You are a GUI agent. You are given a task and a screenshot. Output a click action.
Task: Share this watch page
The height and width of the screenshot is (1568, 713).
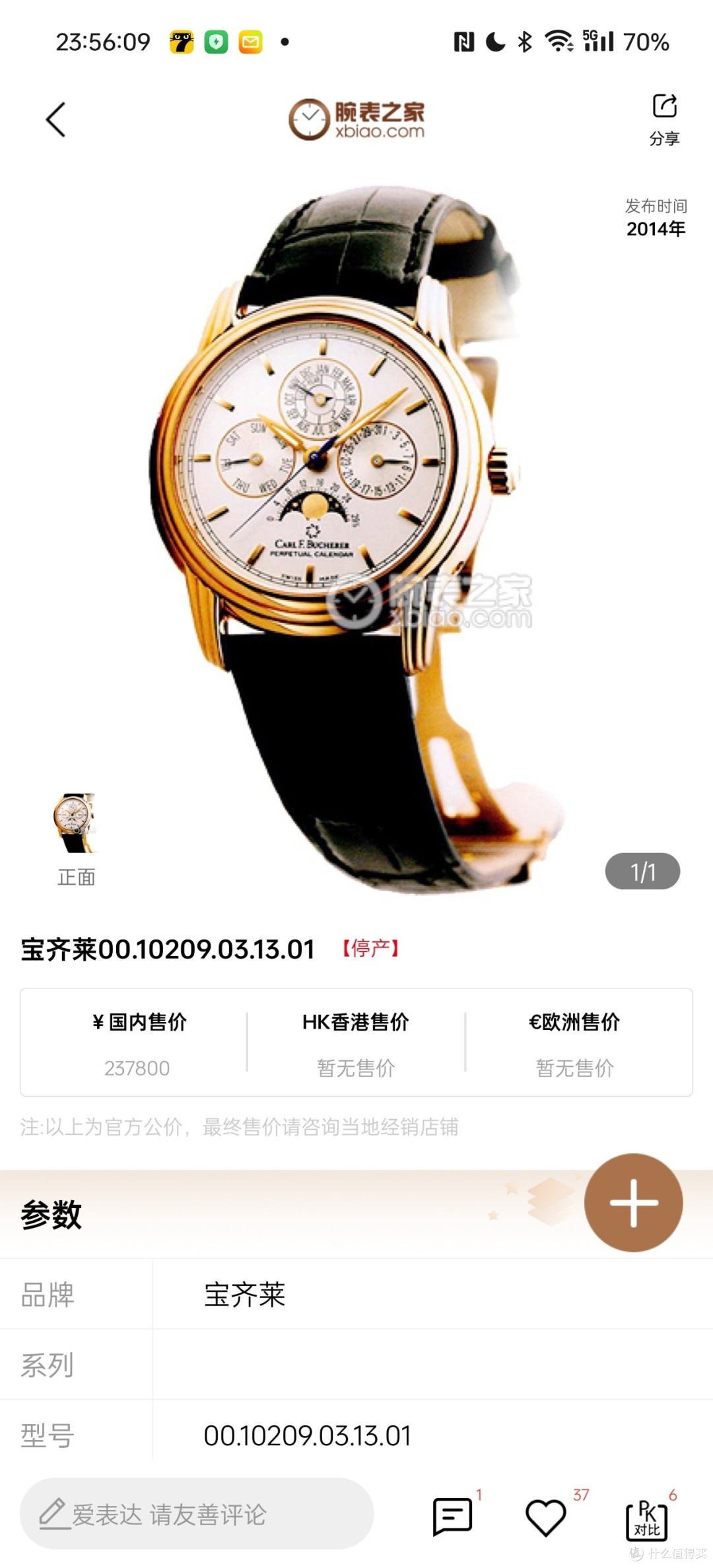tap(664, 119)
